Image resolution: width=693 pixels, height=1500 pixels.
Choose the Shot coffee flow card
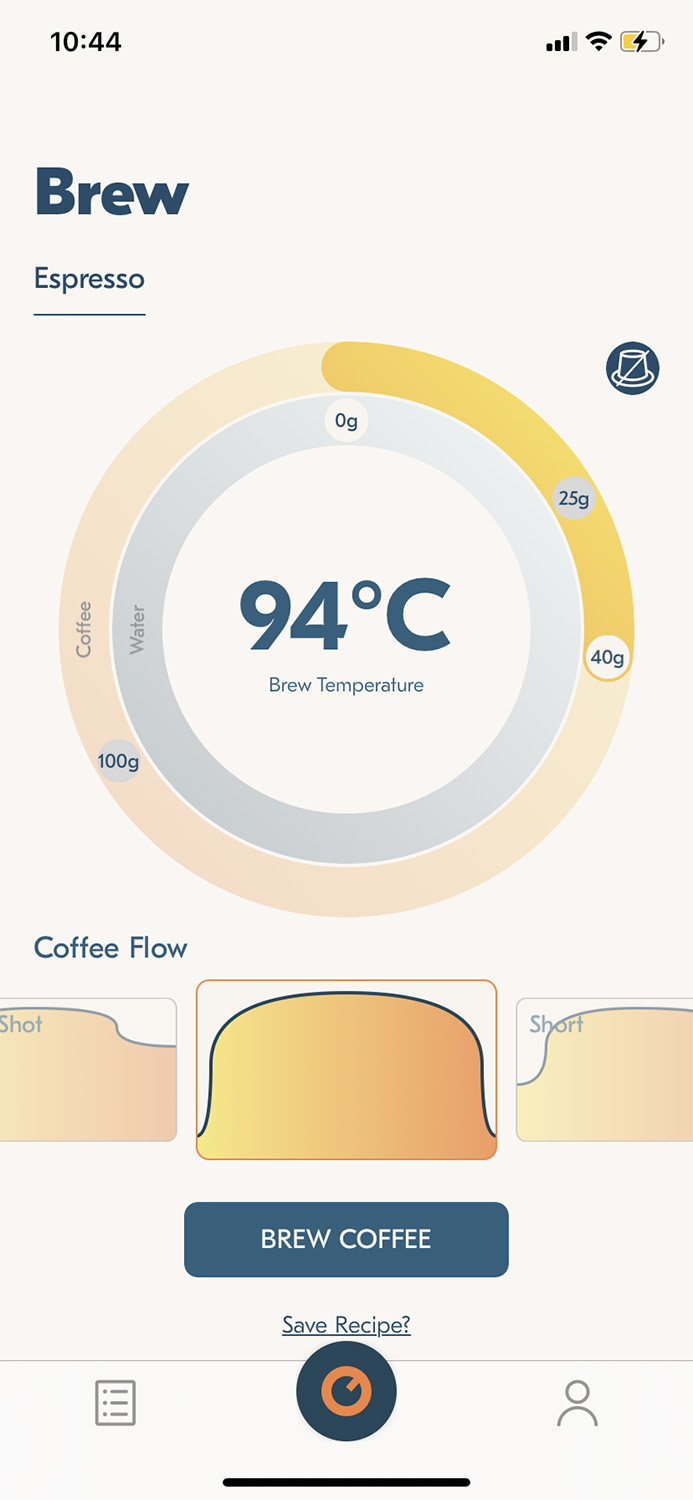tap(88, 1069)
